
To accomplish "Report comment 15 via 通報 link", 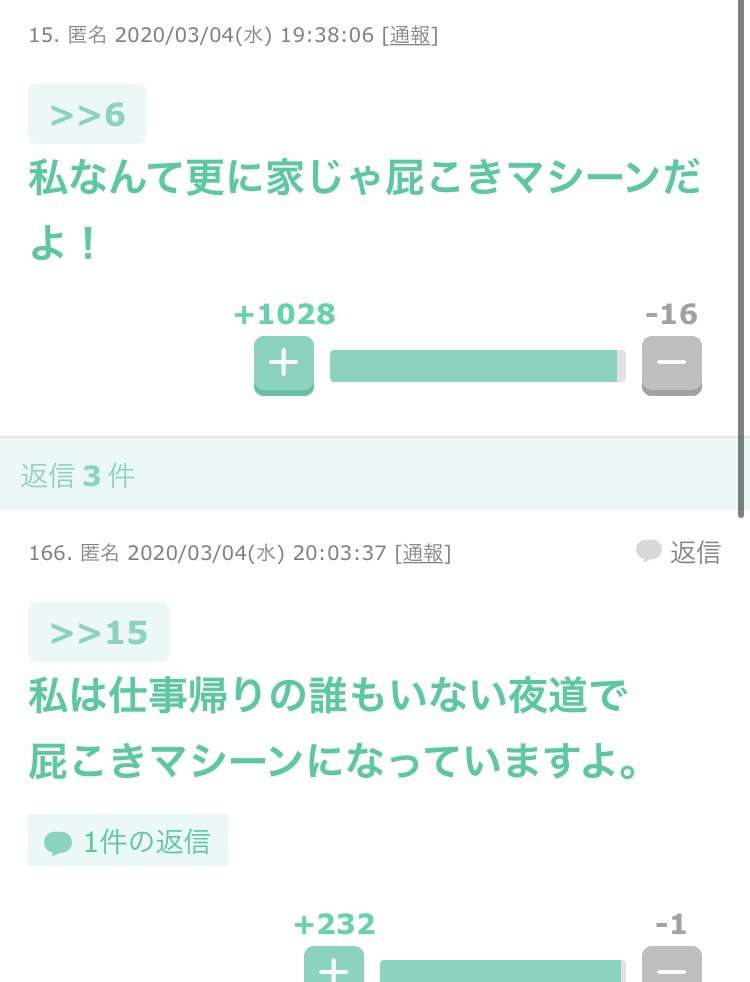I will click(x=410, y=35).
